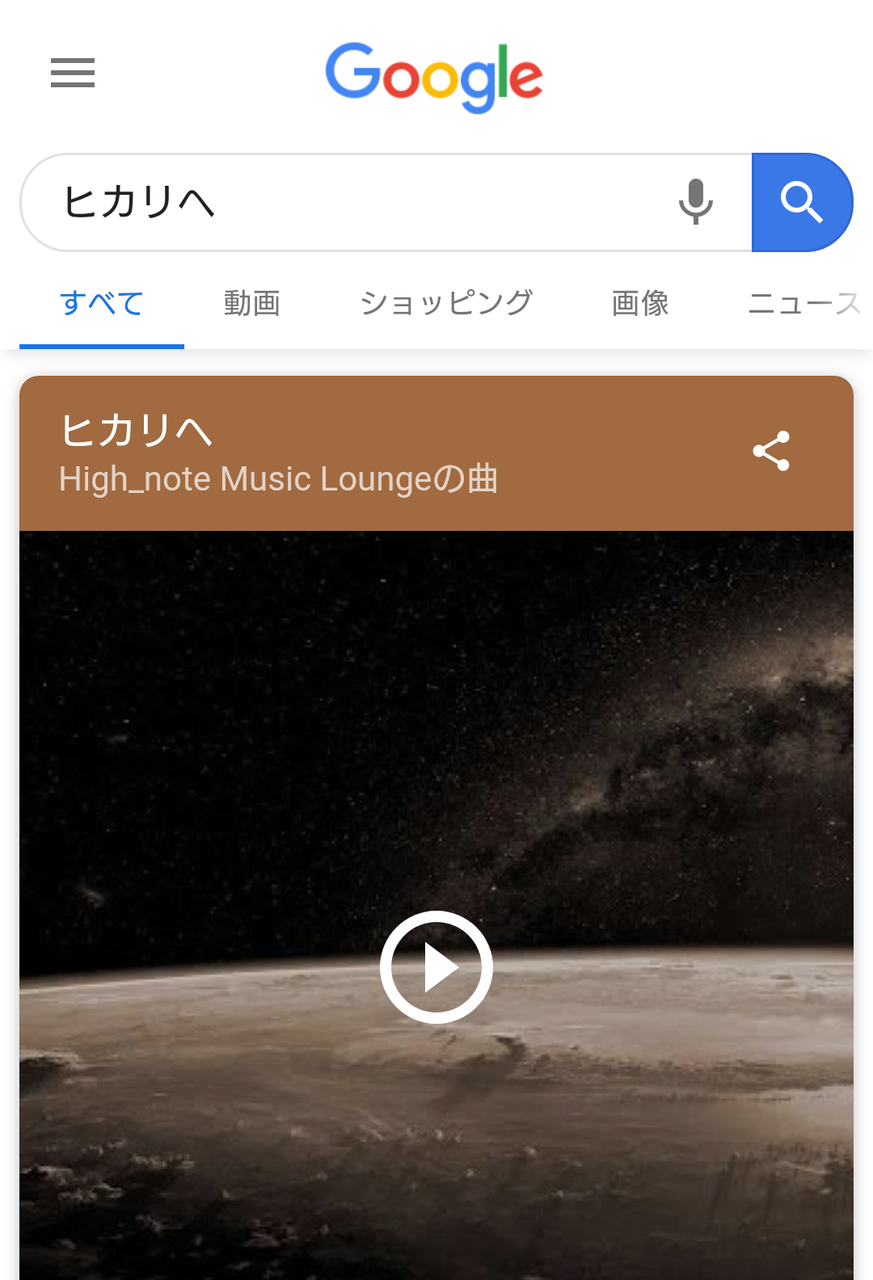This screenshot has height=1280, width=873.
Task: Switch to the 動画 tab
Action: coord(252,303)
